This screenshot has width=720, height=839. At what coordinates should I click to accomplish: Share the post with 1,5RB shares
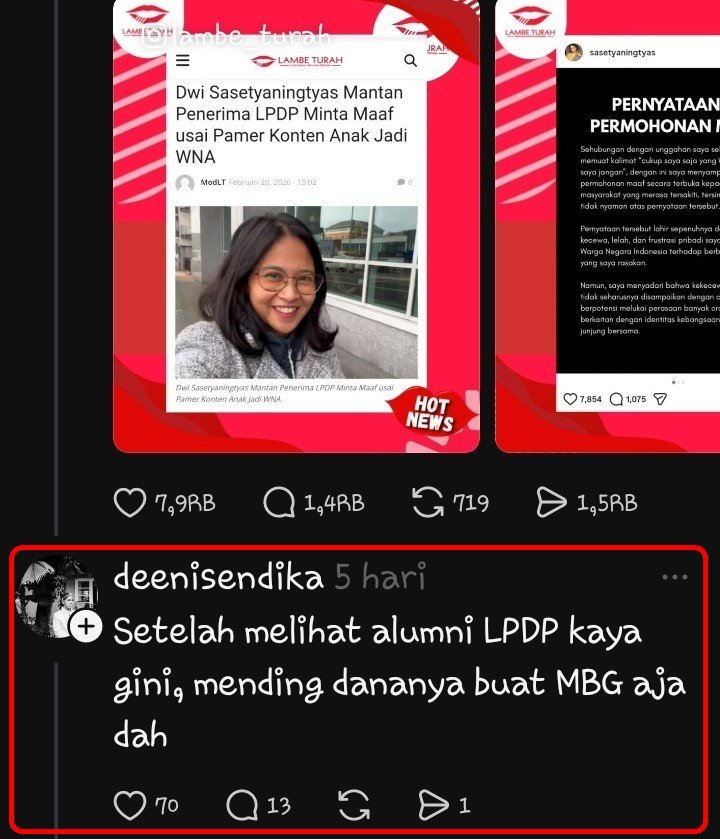pos(552,502)
